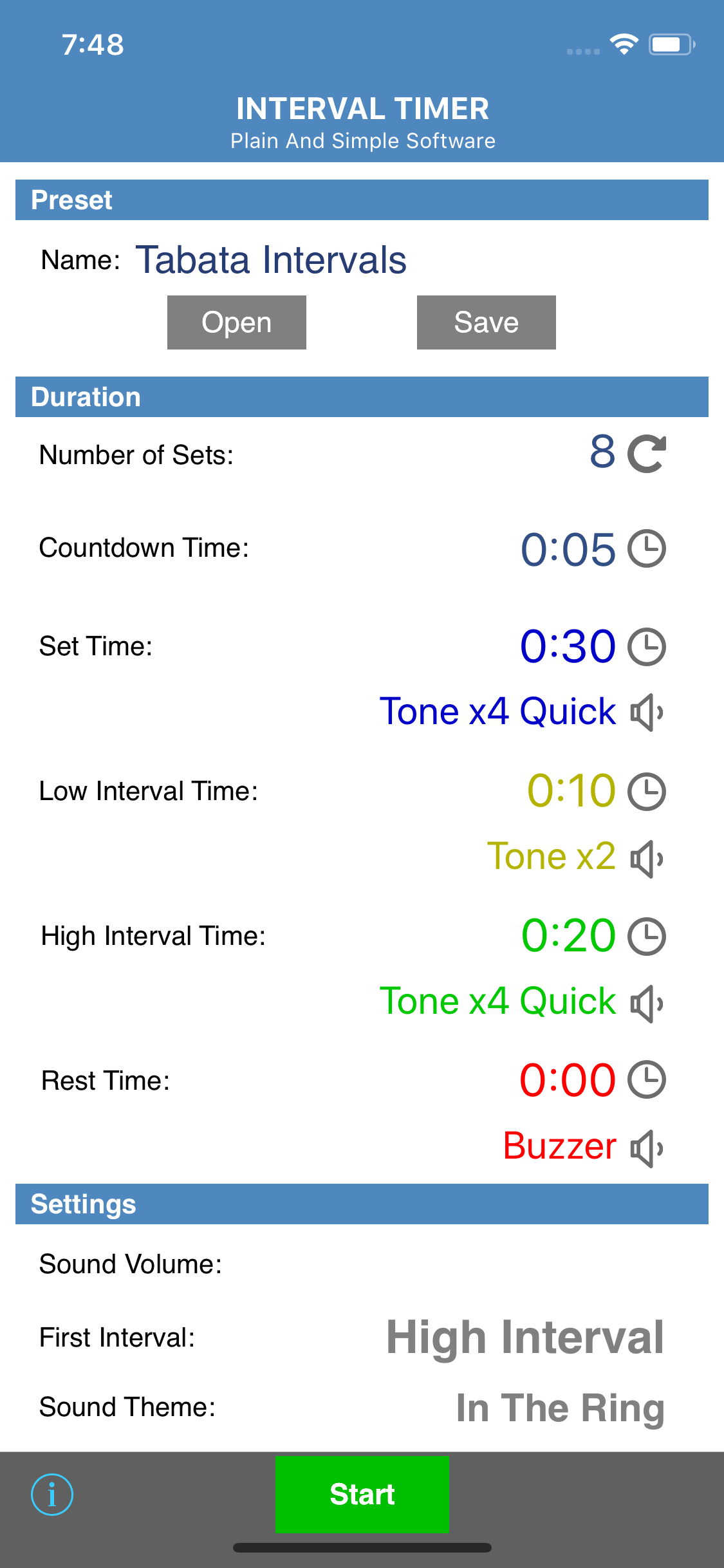The image size is (724, 1568).
Task: Open a saved preset
Action: pyautogui.click(x=236, y=322)
